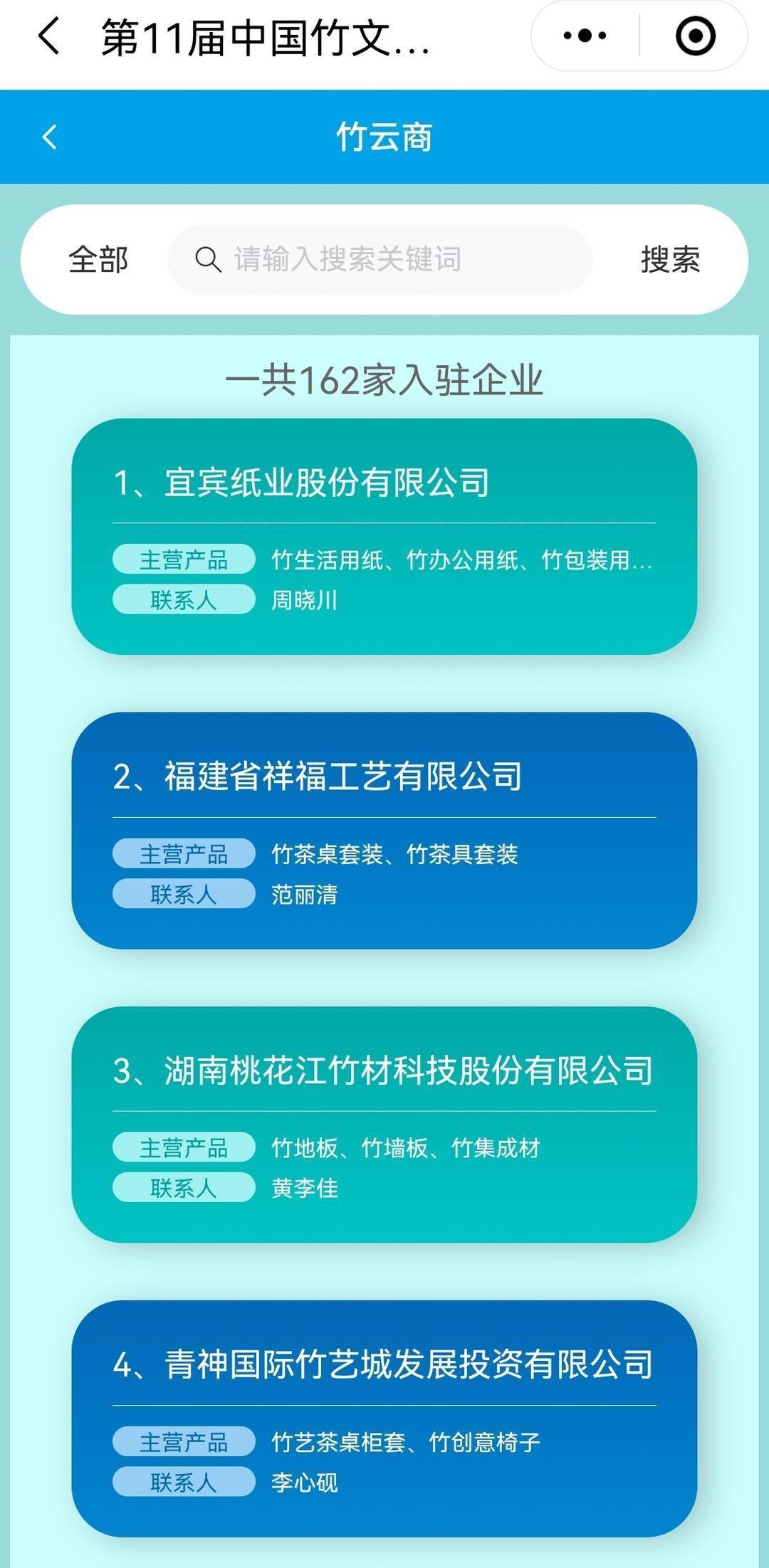
Task: Open the 宜宾纸业股份有限公司 card
Action: tap(384, 537)
